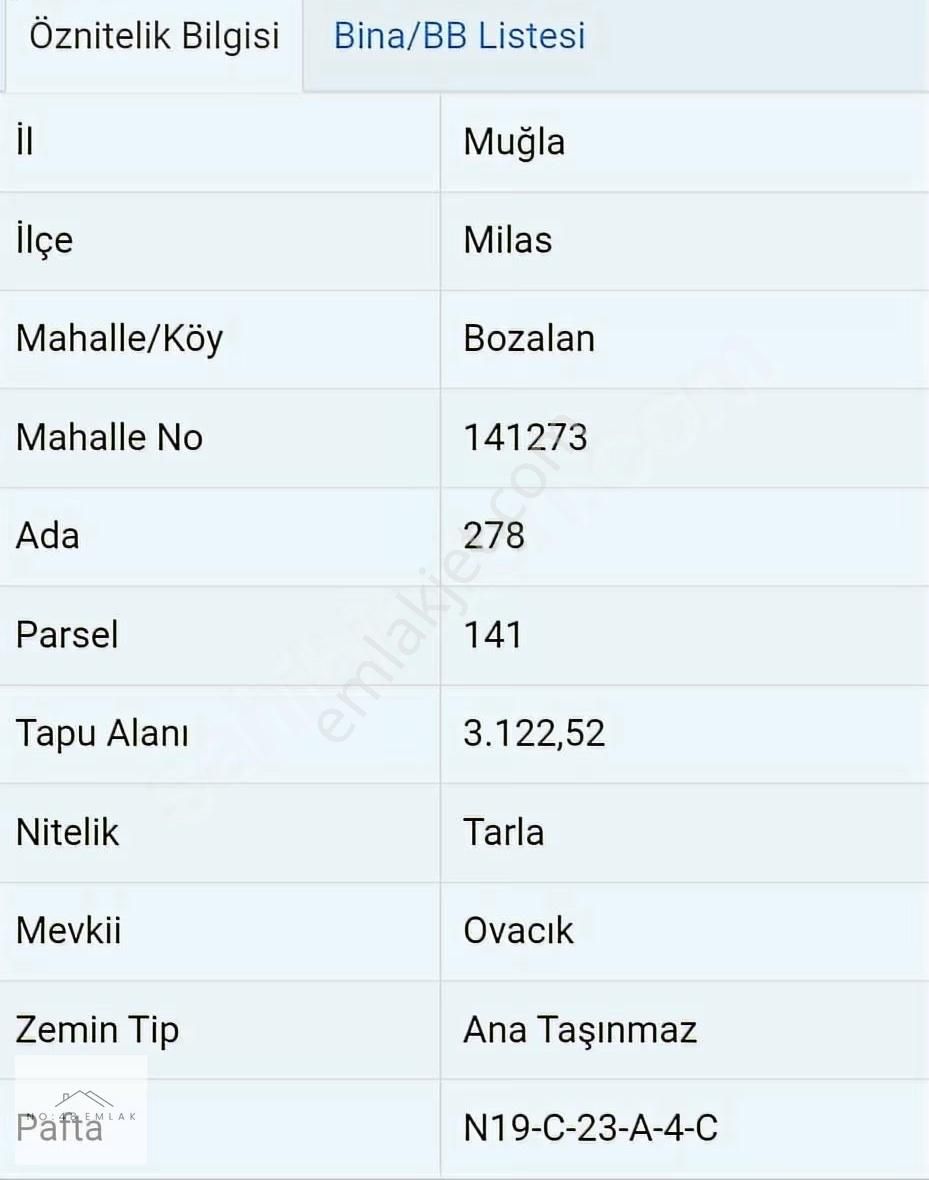The height and width of the screenshot is (1180, 929).
Task: Select the Öznitelik Bilgisi tab
Action: [x=152, y=36]
